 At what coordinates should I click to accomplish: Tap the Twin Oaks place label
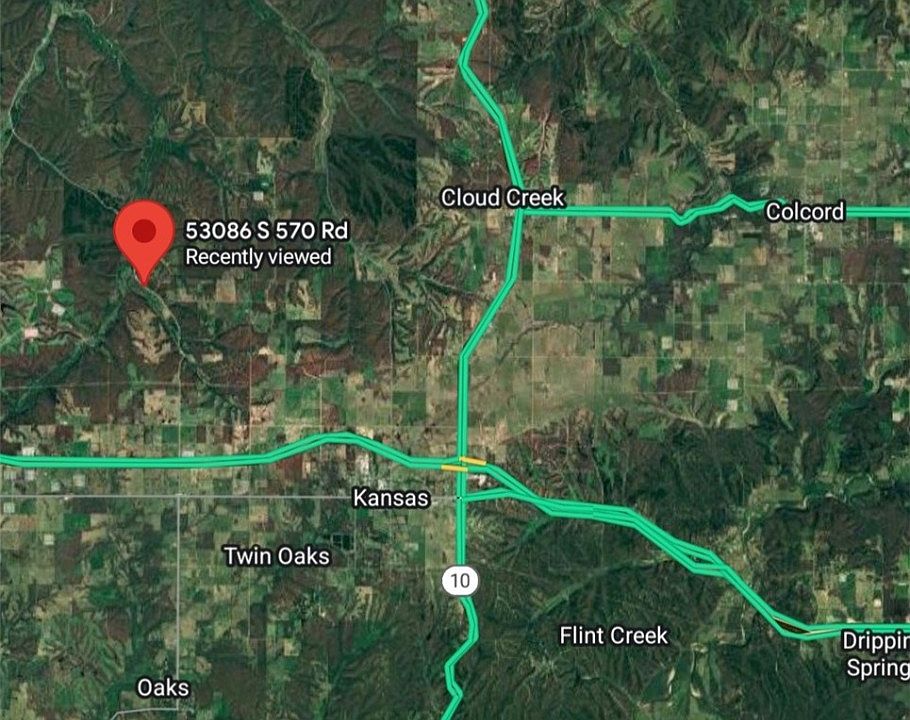(x=276, y=555)
